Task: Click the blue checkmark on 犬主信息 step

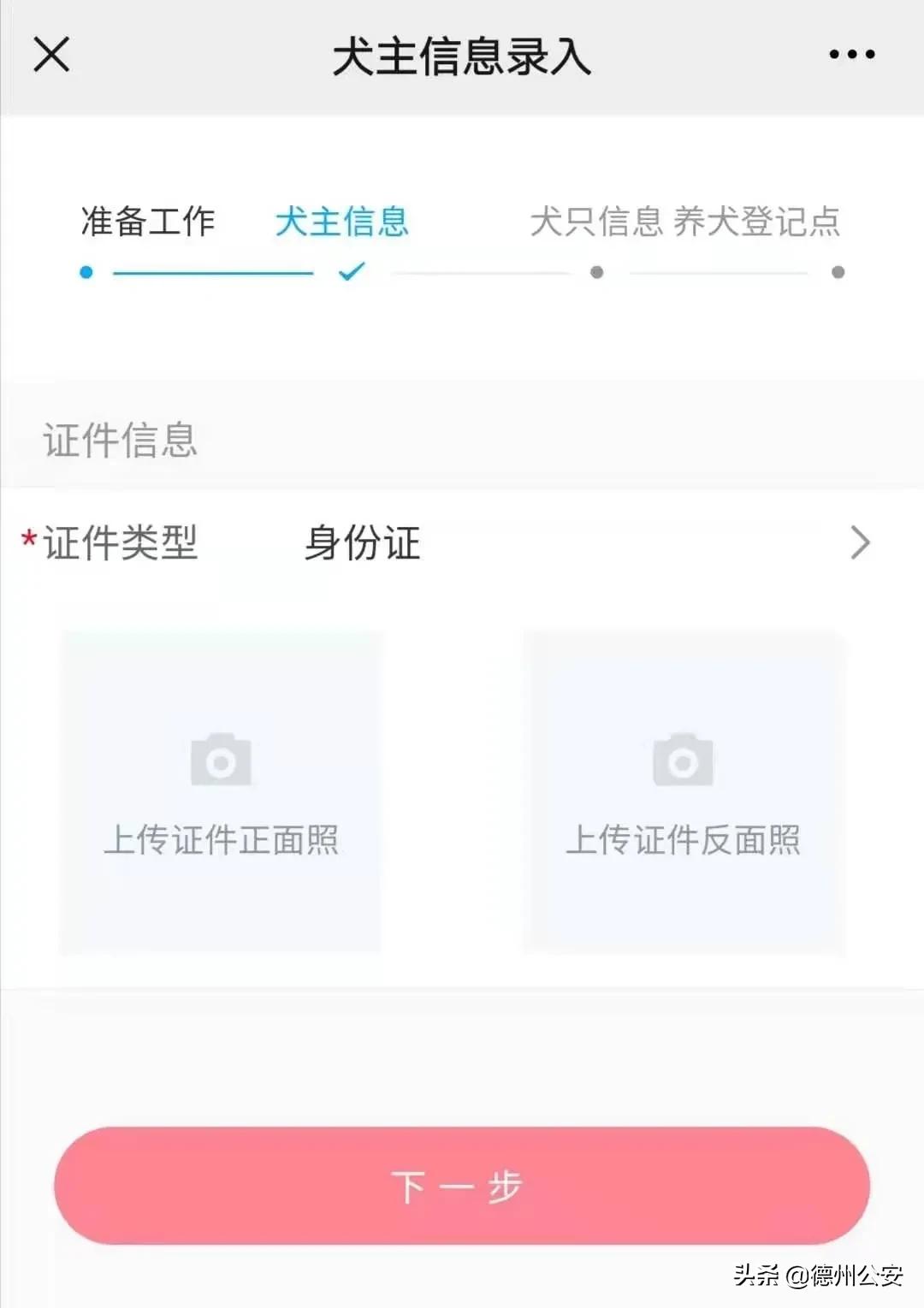Action: [349, 270]
